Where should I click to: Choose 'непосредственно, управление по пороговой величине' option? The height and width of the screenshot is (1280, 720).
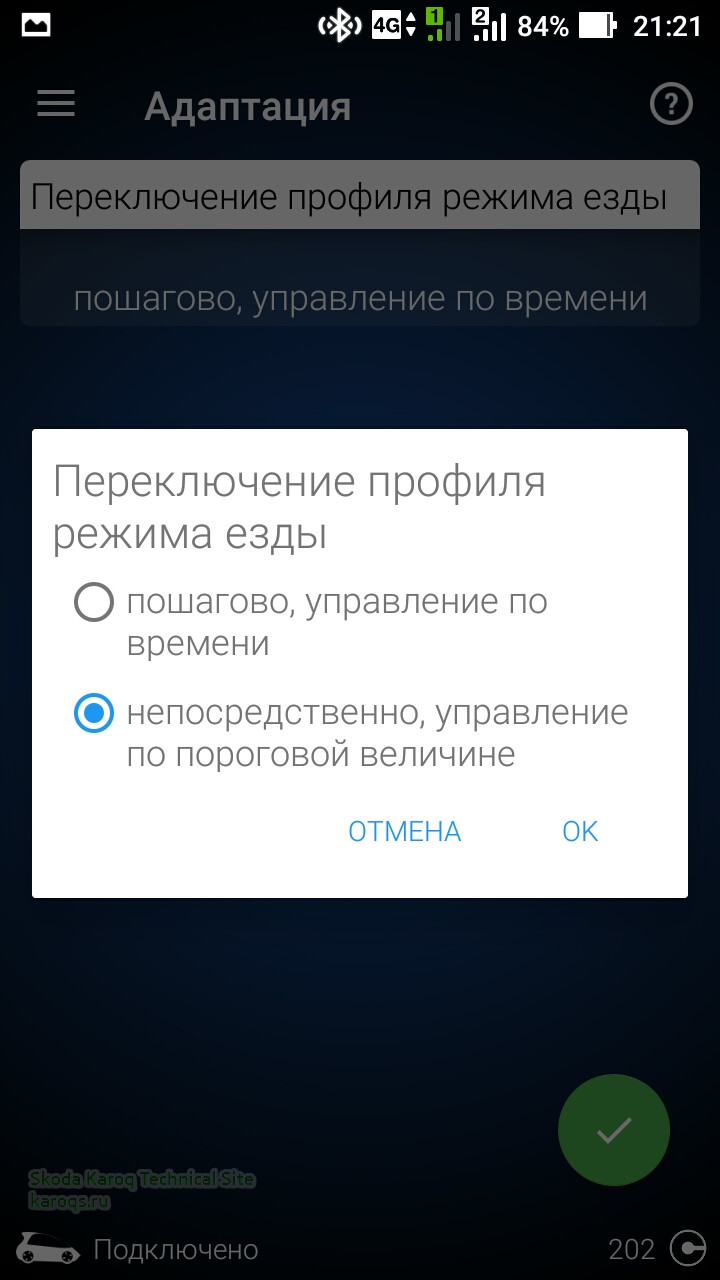(x=95, y=714)
